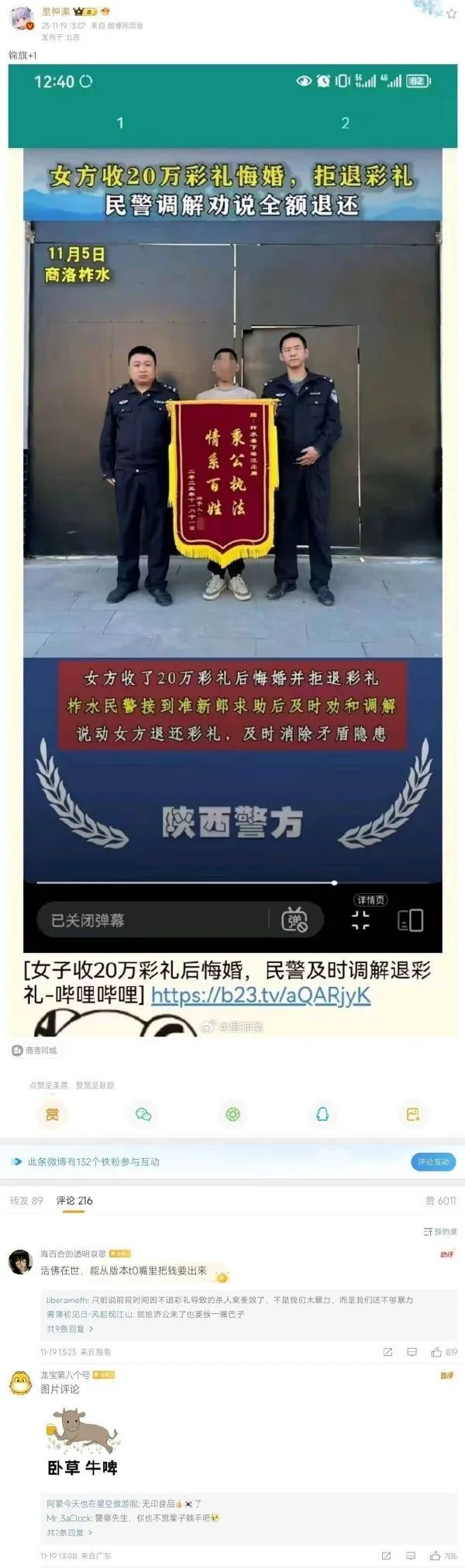Viewport: 465px width, 1568px height.
Task: Expand 共9条回复 under 海百合的透明哀歌's comment
Action: [70, 1329]
